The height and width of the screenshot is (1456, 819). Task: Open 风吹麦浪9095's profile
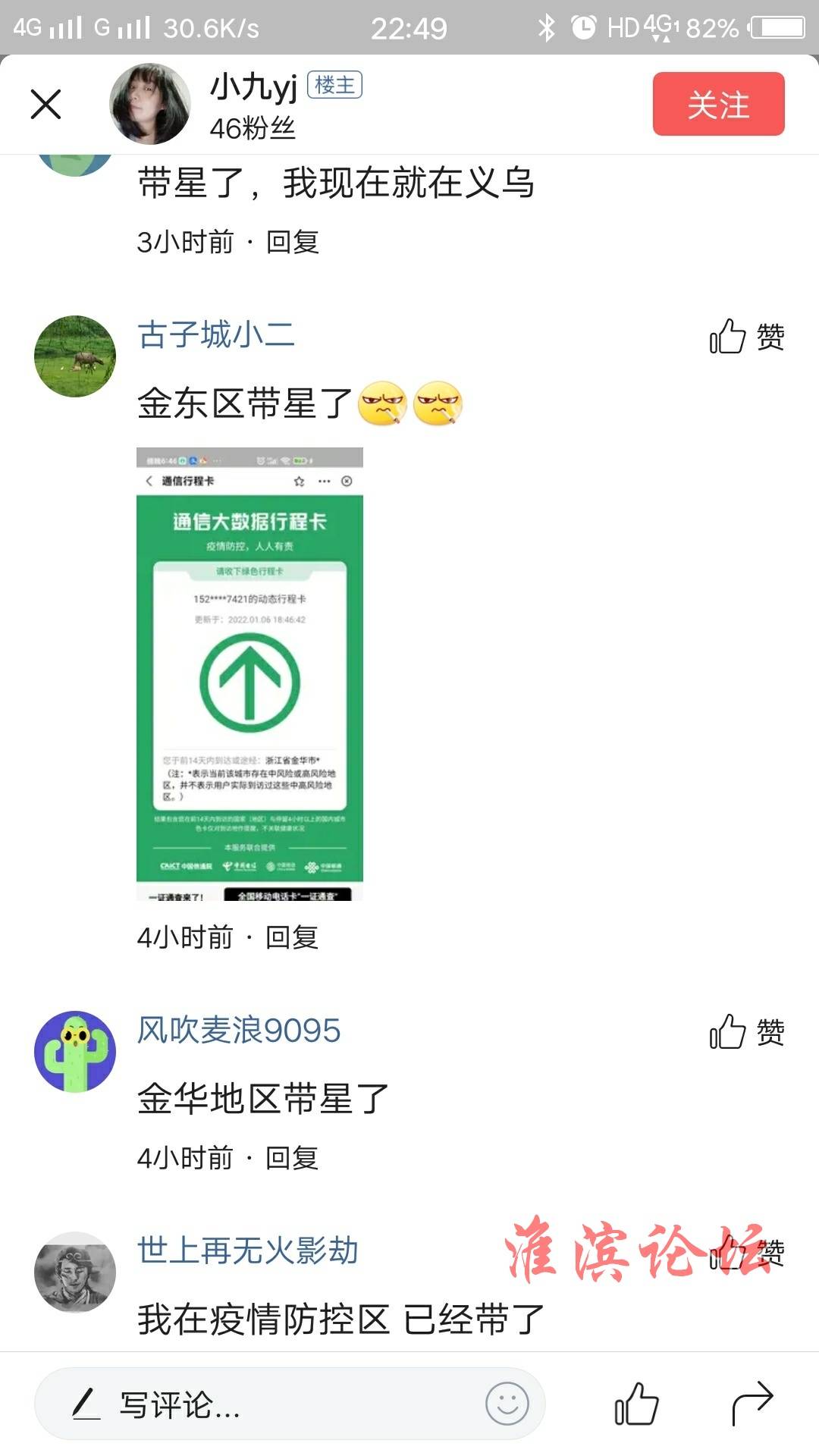pyautogui.click(x=239, y=1030)
